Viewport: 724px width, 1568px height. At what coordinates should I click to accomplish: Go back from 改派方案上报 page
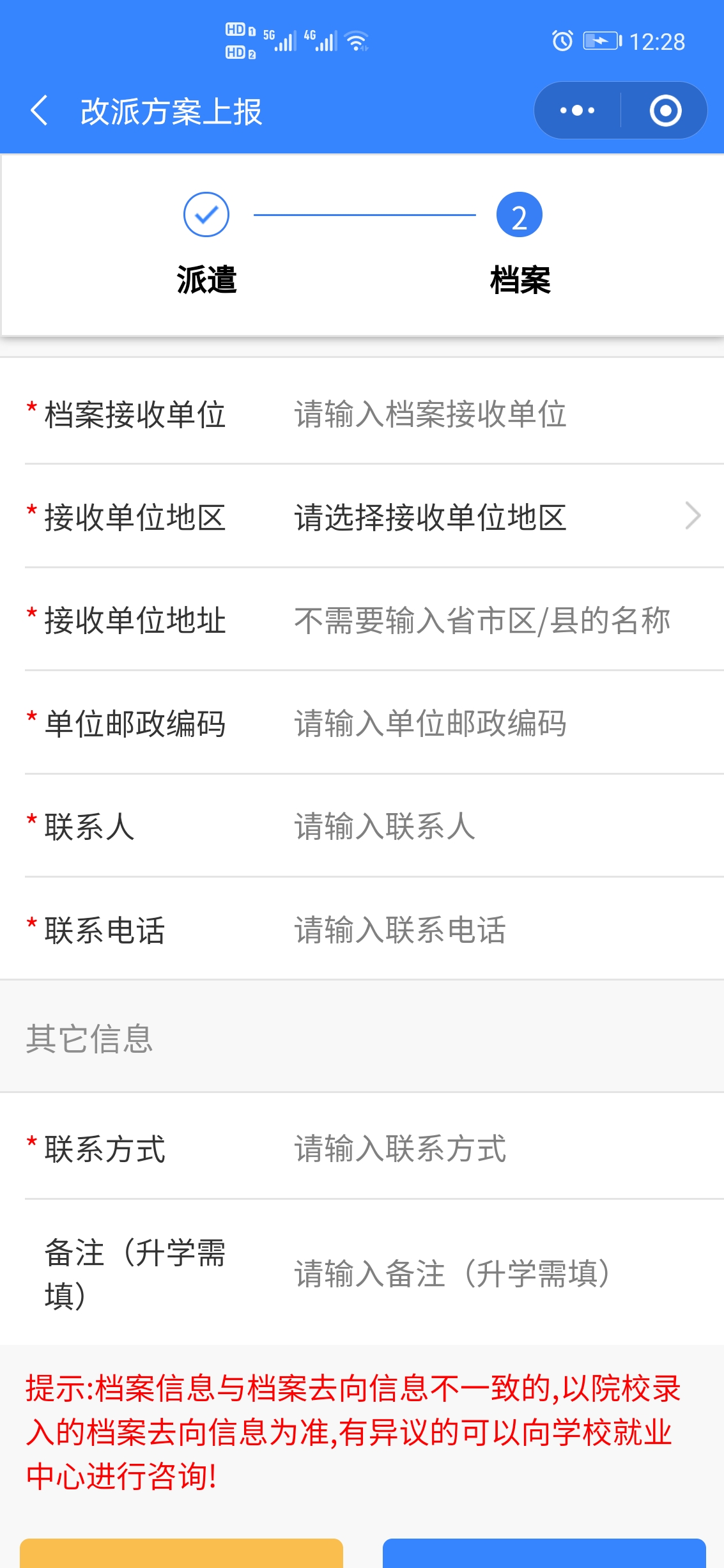point(40,111)
